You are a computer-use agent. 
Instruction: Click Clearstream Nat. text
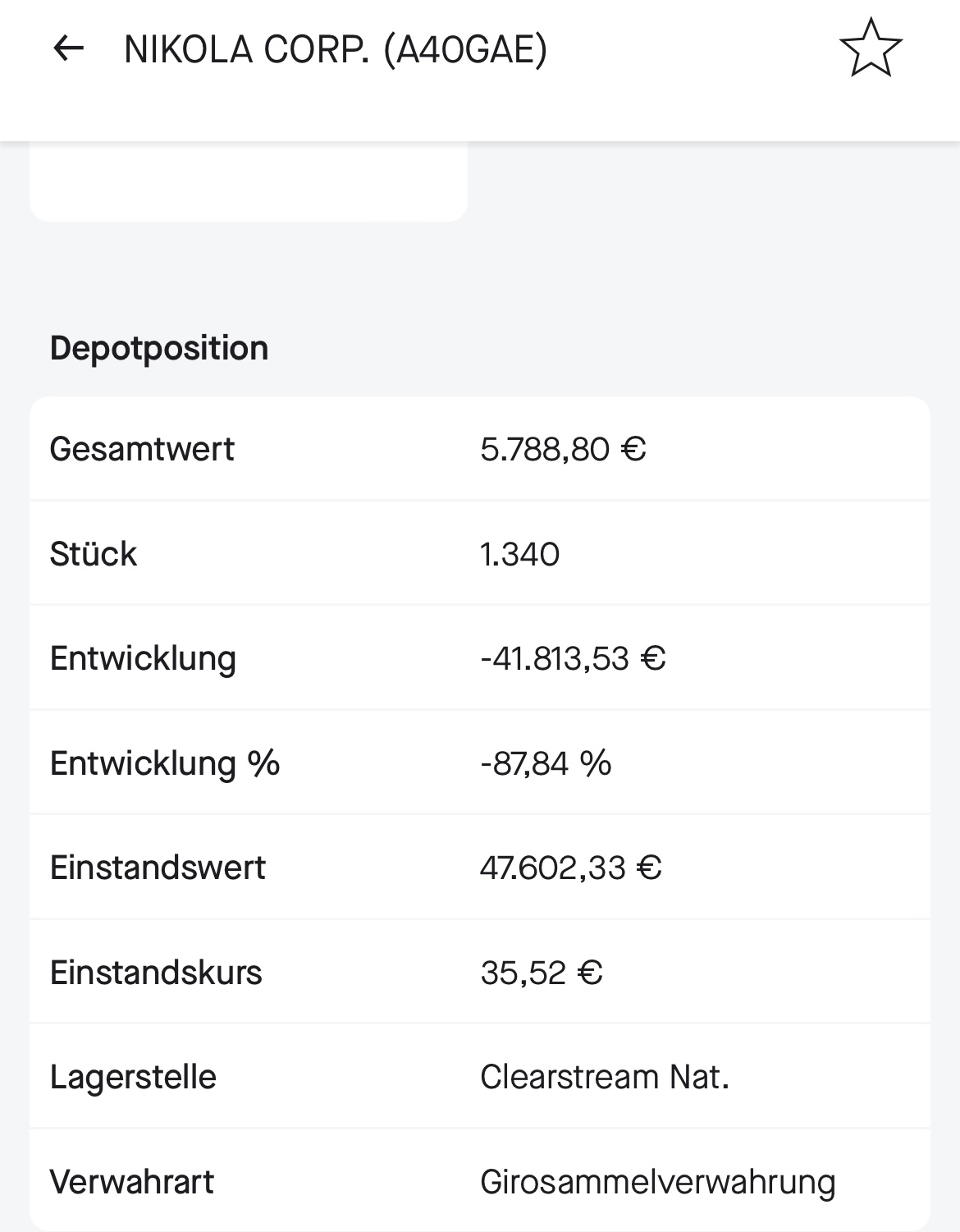606,1077
